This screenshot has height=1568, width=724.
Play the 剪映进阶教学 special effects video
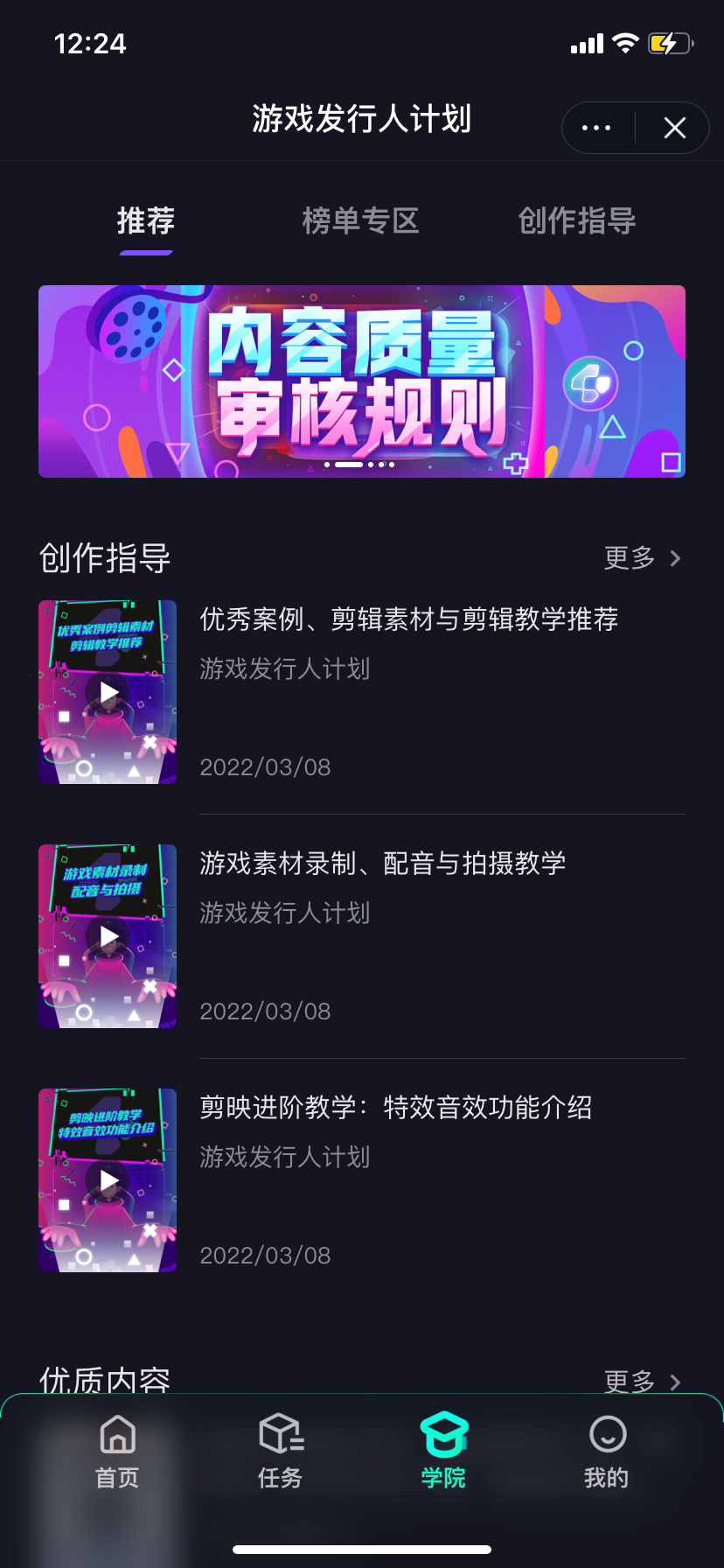[x=107, y=1179]
